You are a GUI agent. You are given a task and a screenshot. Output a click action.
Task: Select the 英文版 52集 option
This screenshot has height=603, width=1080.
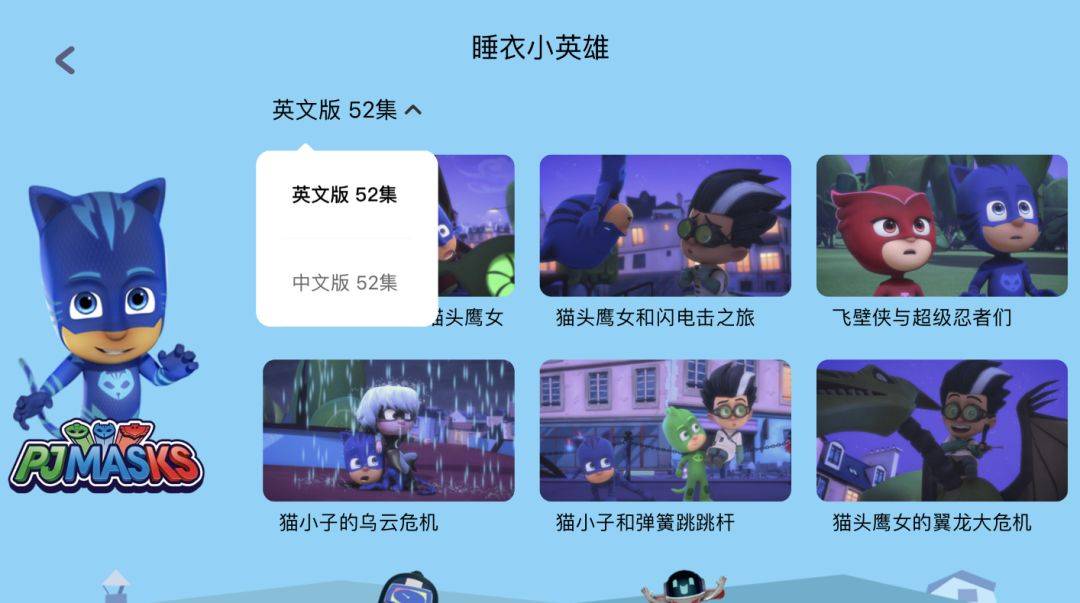pyautogui.click(x=344, y=195)
